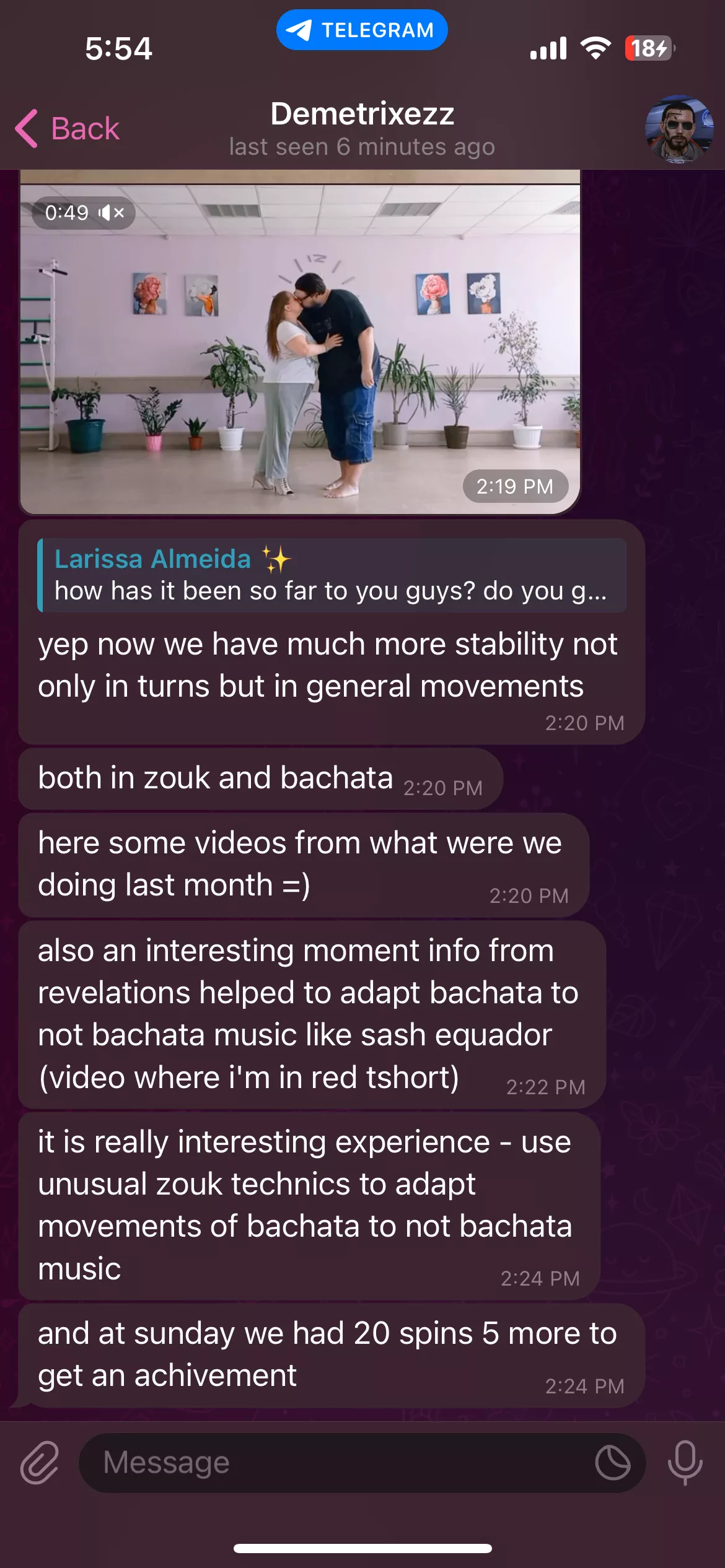Return to the app via the Telegram pill
The image size is (725, 1568).
coord(362,30)
